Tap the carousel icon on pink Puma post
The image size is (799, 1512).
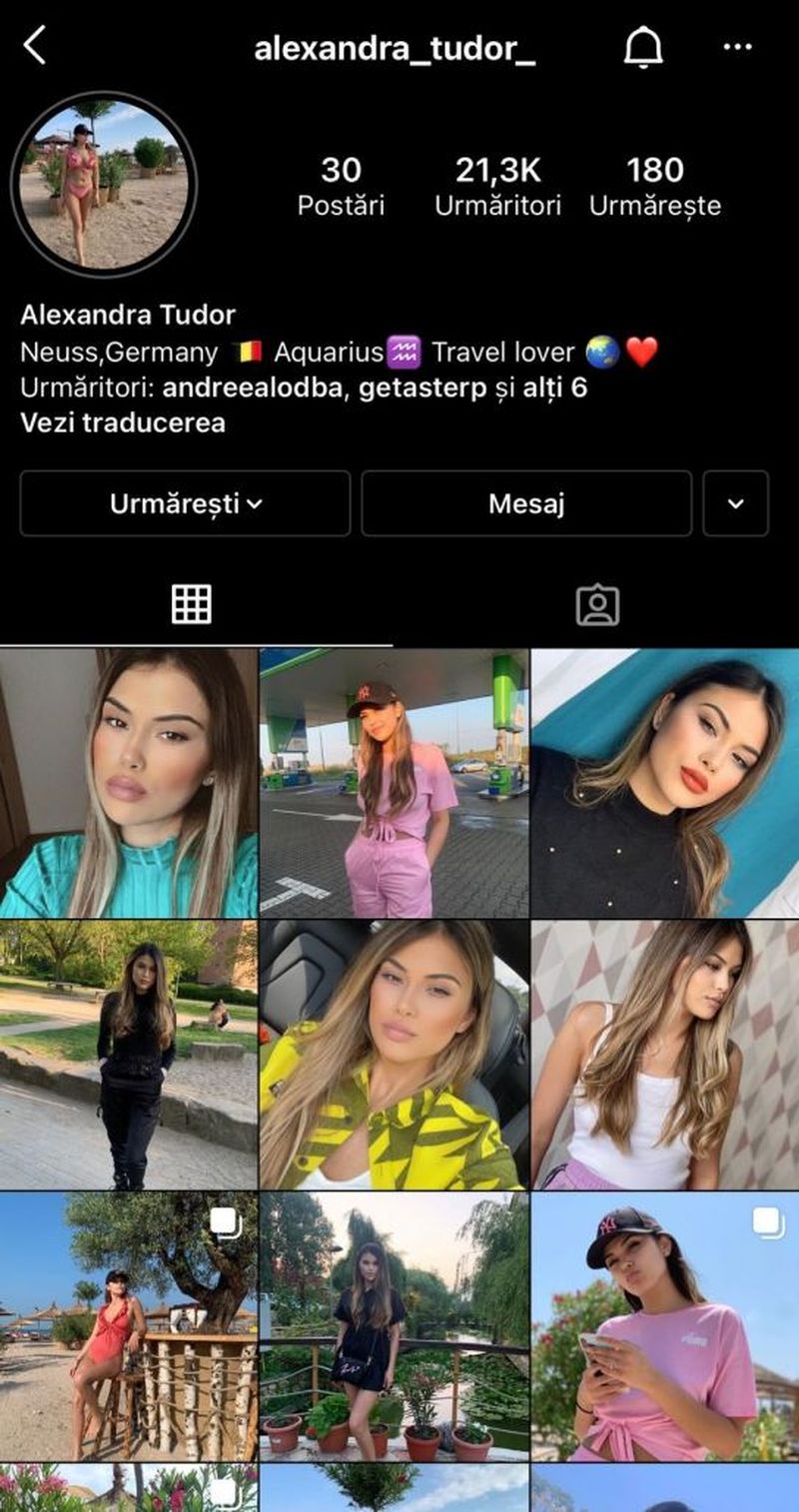pos(765,1221)
